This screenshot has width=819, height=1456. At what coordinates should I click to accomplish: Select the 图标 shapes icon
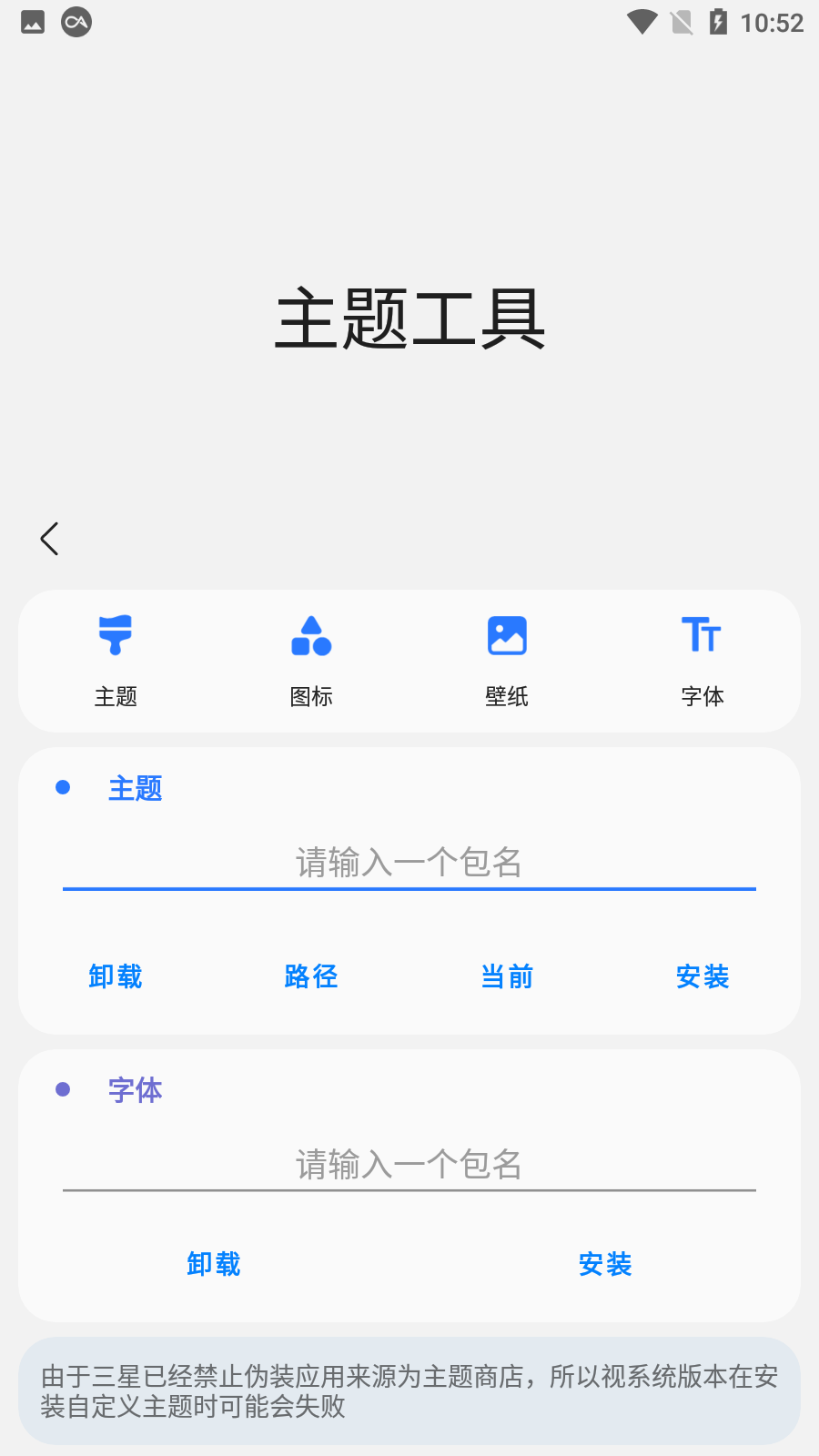point(311,635)
